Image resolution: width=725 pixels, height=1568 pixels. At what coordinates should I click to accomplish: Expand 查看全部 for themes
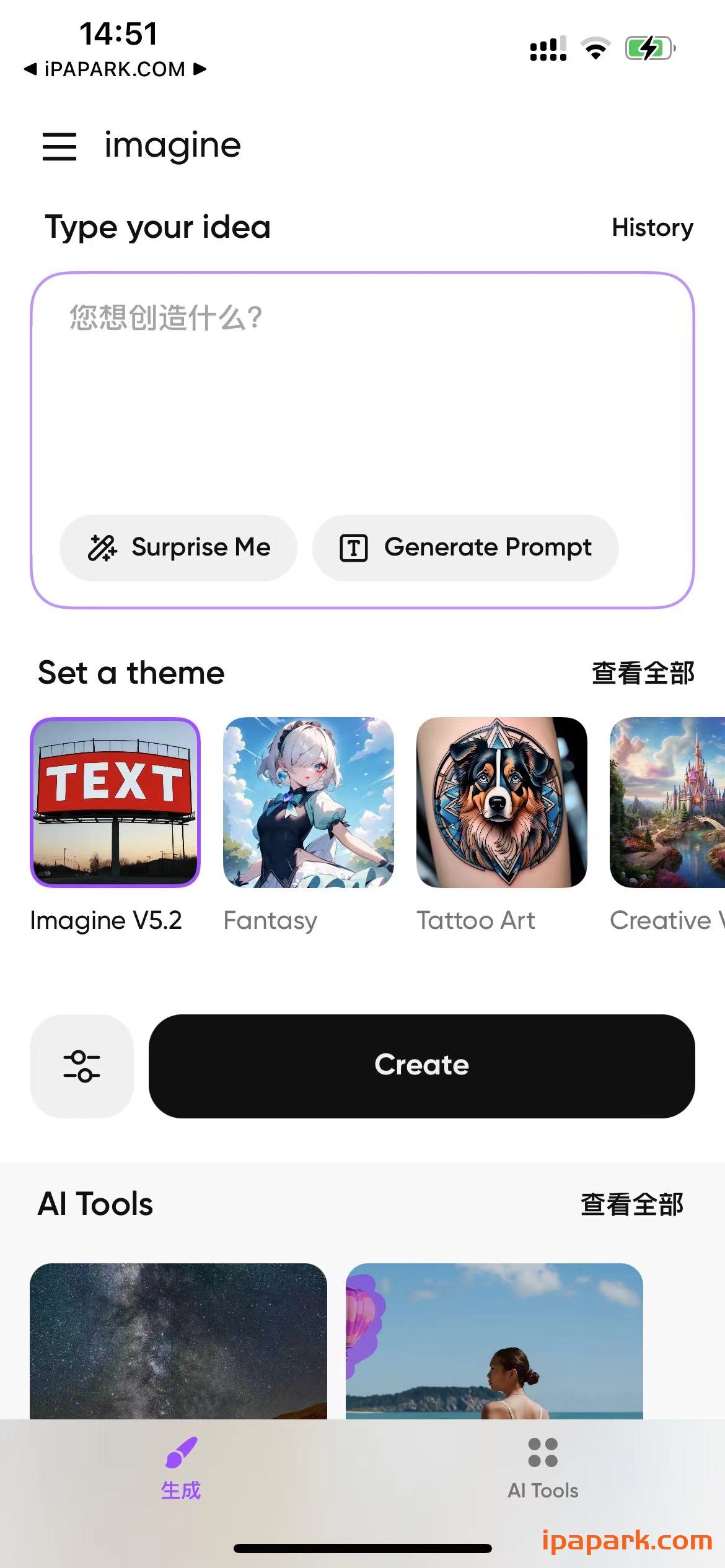click(643, 673)
